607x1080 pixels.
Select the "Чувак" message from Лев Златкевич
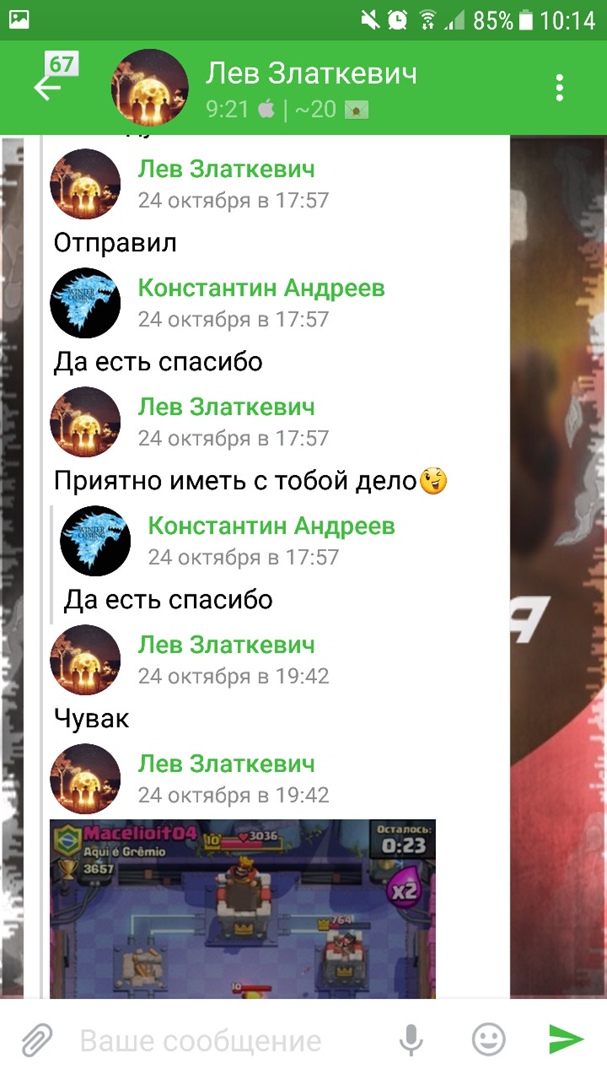click(x=91, y=719)
